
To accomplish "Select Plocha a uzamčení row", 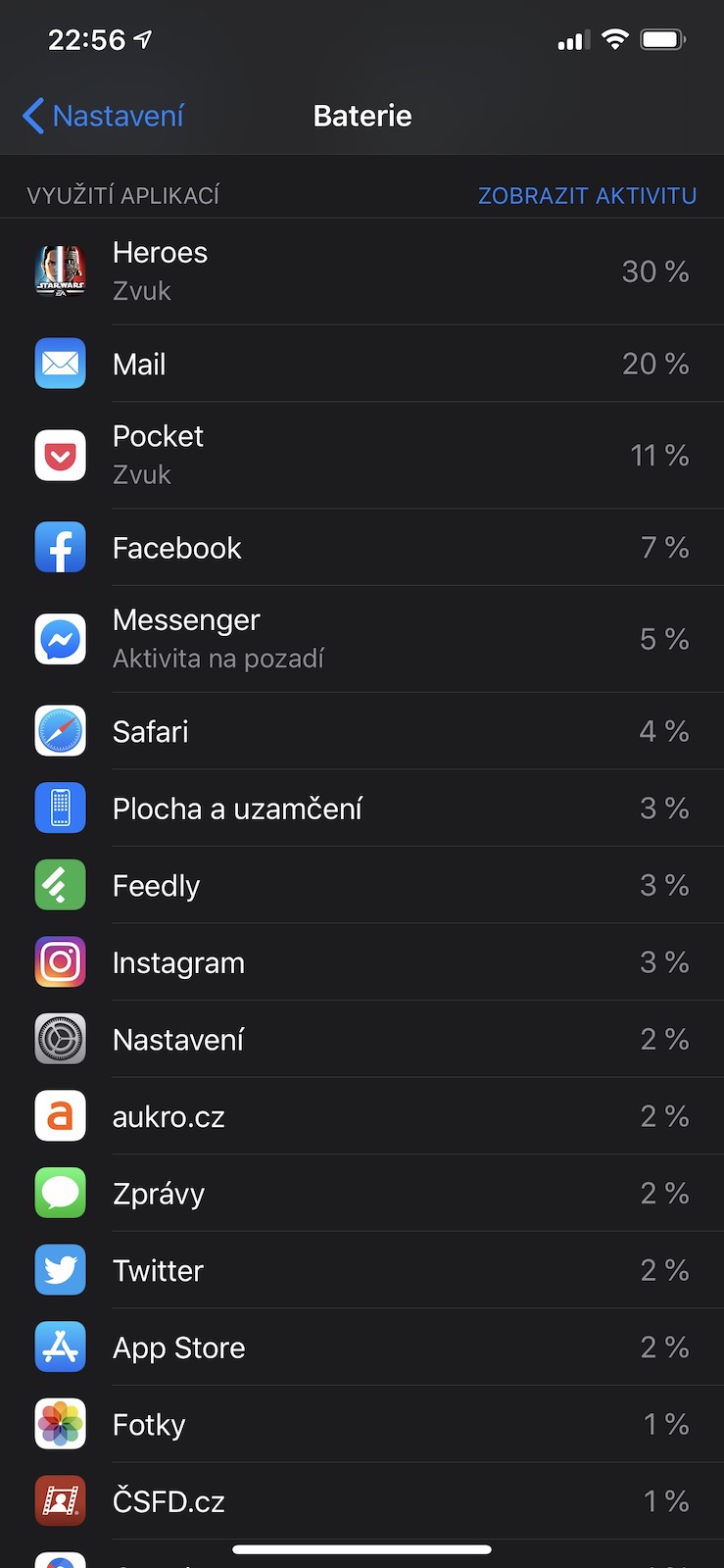I will [x=362, y=808].
